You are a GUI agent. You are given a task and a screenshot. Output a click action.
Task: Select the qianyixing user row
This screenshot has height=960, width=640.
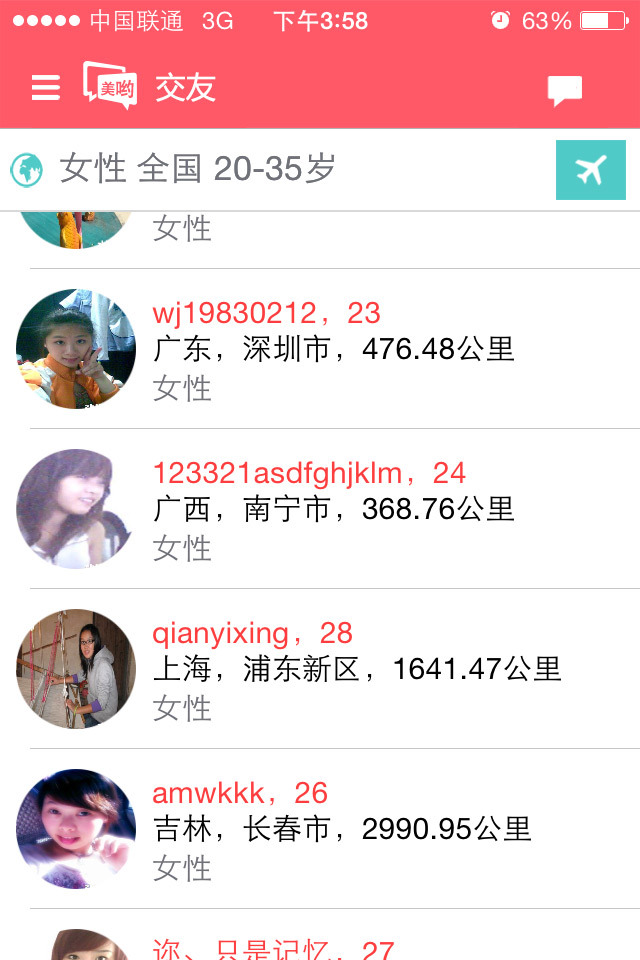point(330,669)
